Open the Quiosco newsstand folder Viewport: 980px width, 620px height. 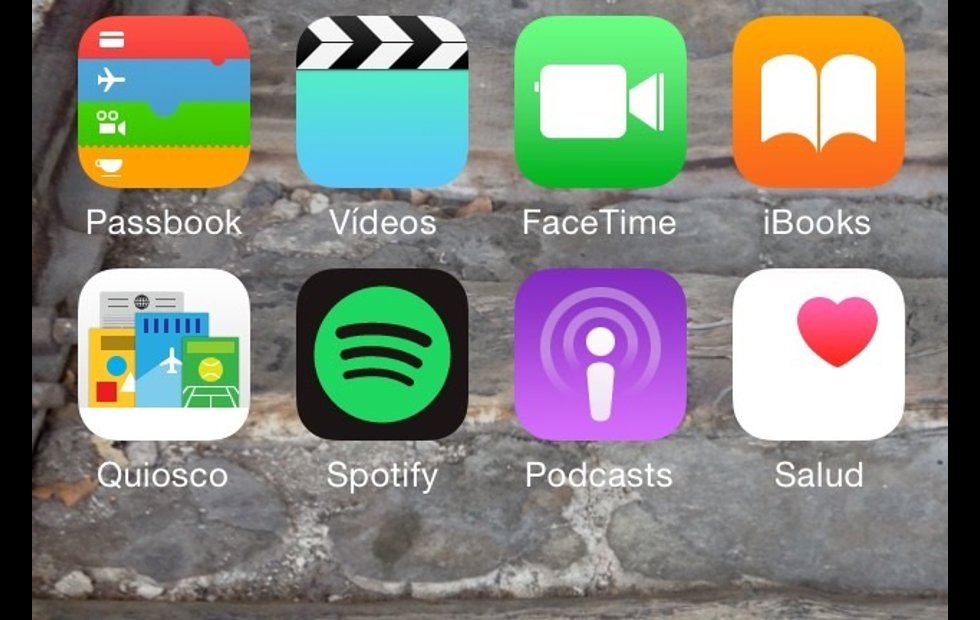pyautogui.click(x=164, y=354)
